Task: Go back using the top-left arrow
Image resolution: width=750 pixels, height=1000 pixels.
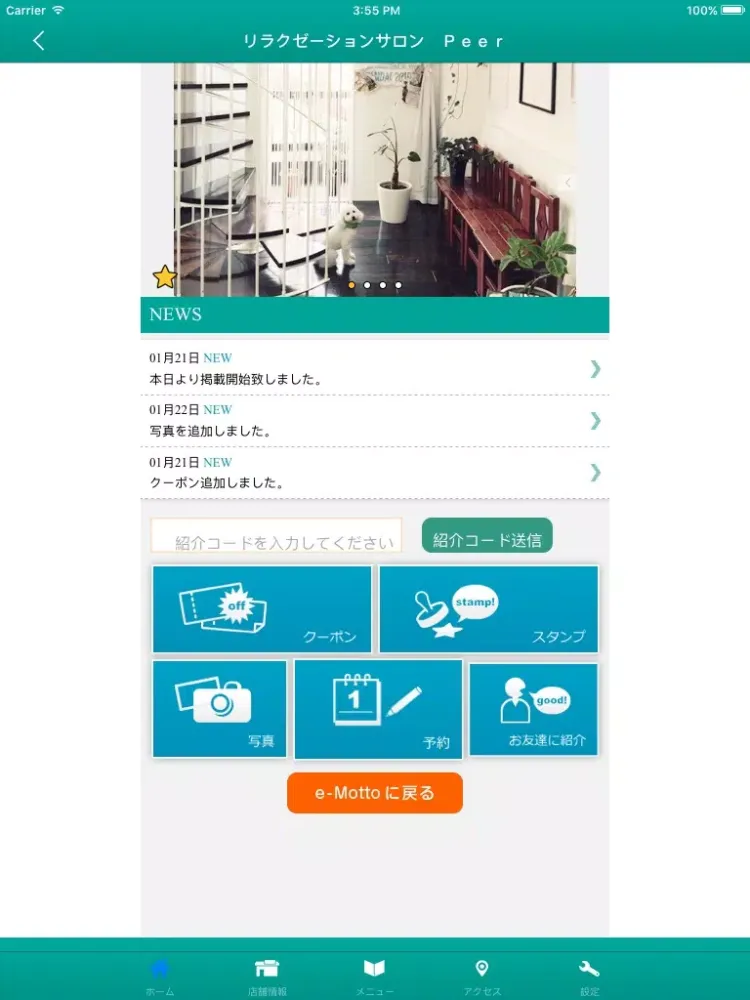Action: 39,41
